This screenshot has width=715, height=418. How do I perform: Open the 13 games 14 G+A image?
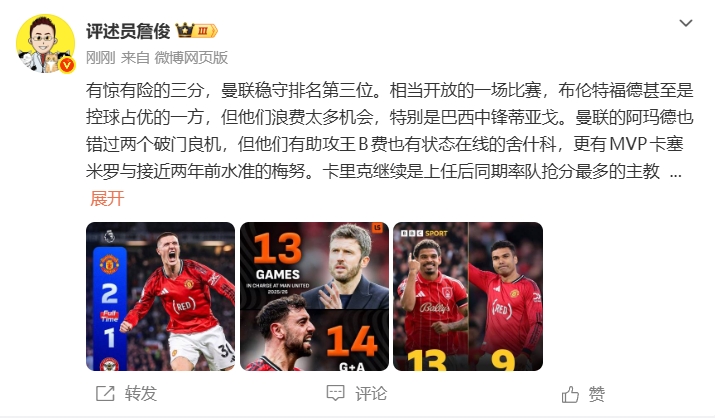click(314, 296)
